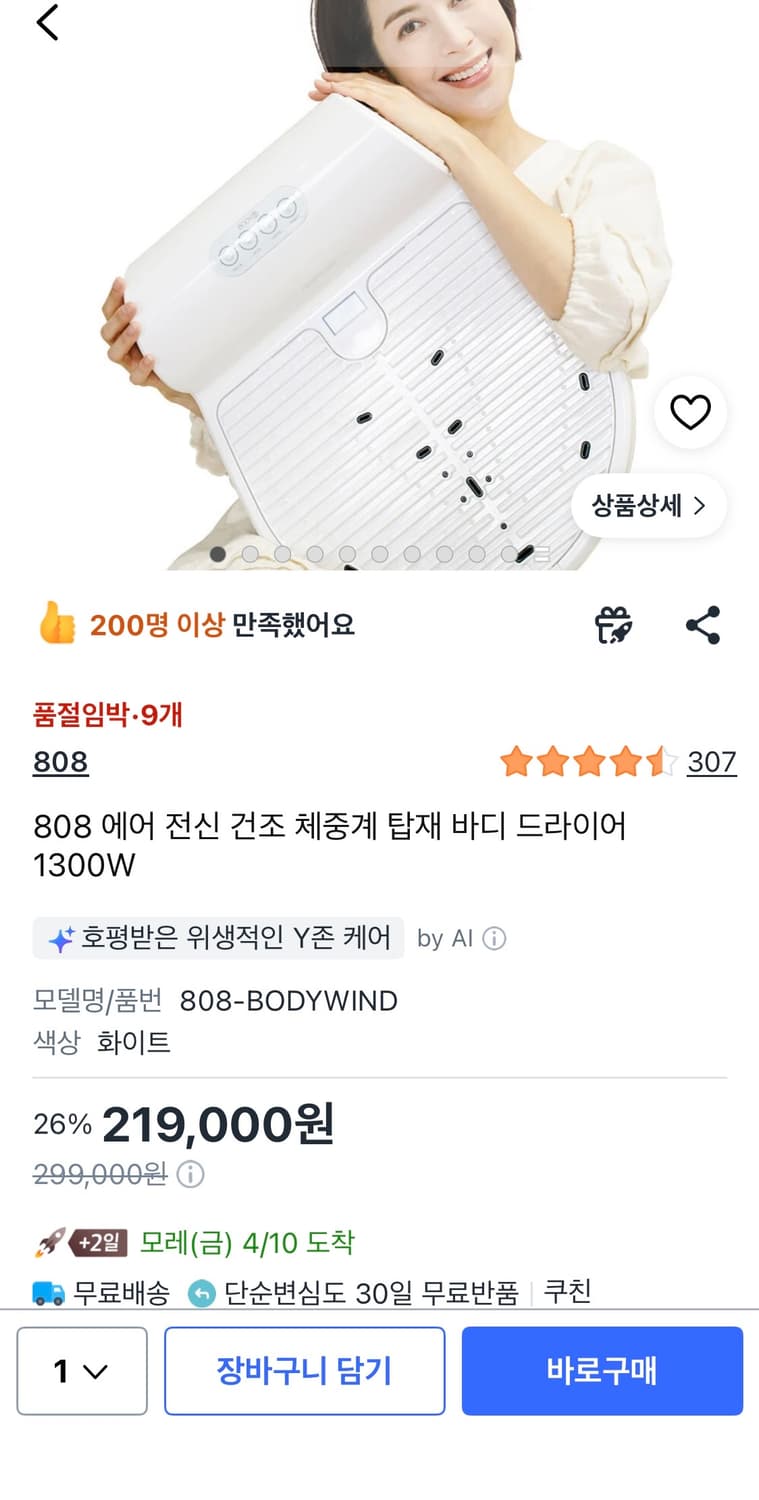Screen dimensions: 759x1500
Task: Tap 바로구매 to purchase immediately
Action: tap(602, 1371)
